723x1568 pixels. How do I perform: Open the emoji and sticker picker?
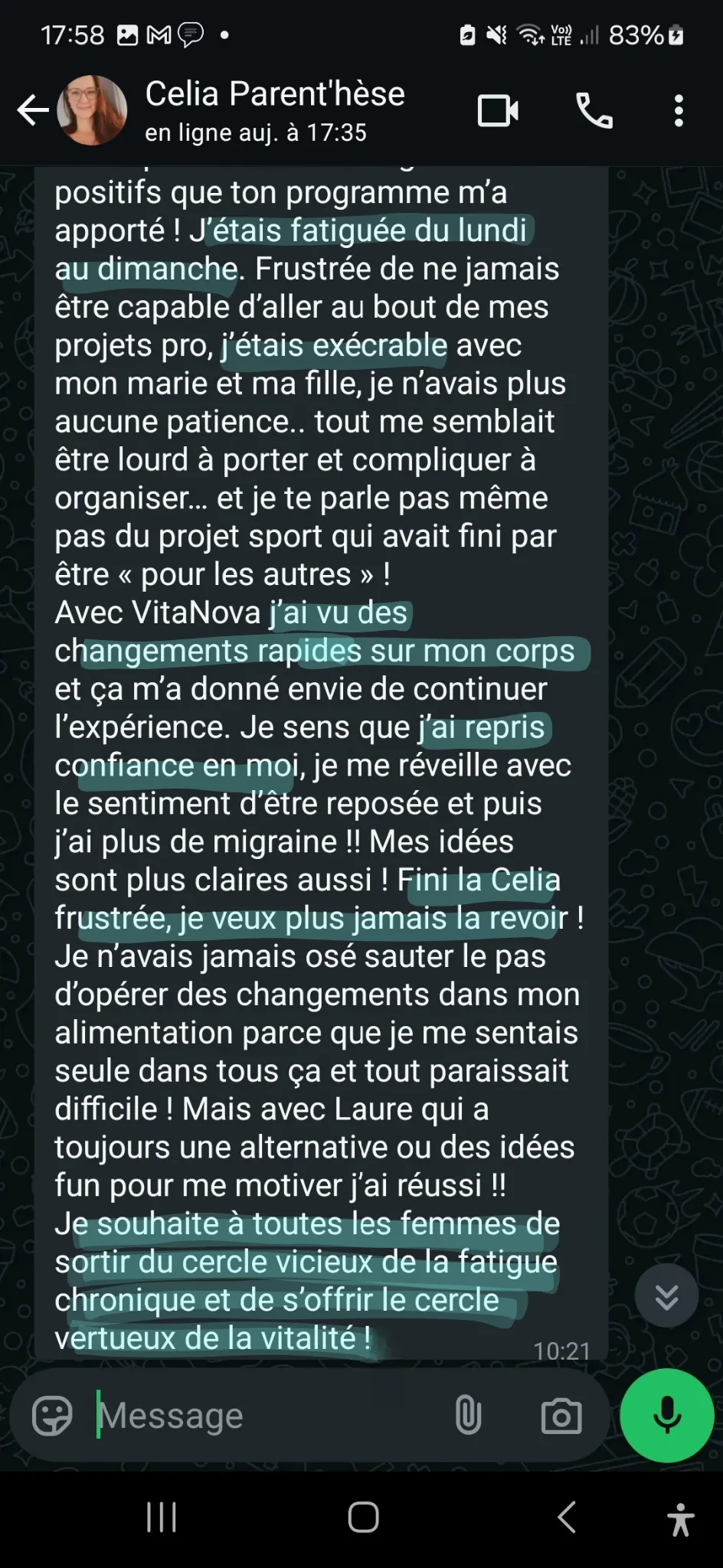pyautogui.click(x=52, y=1416)
